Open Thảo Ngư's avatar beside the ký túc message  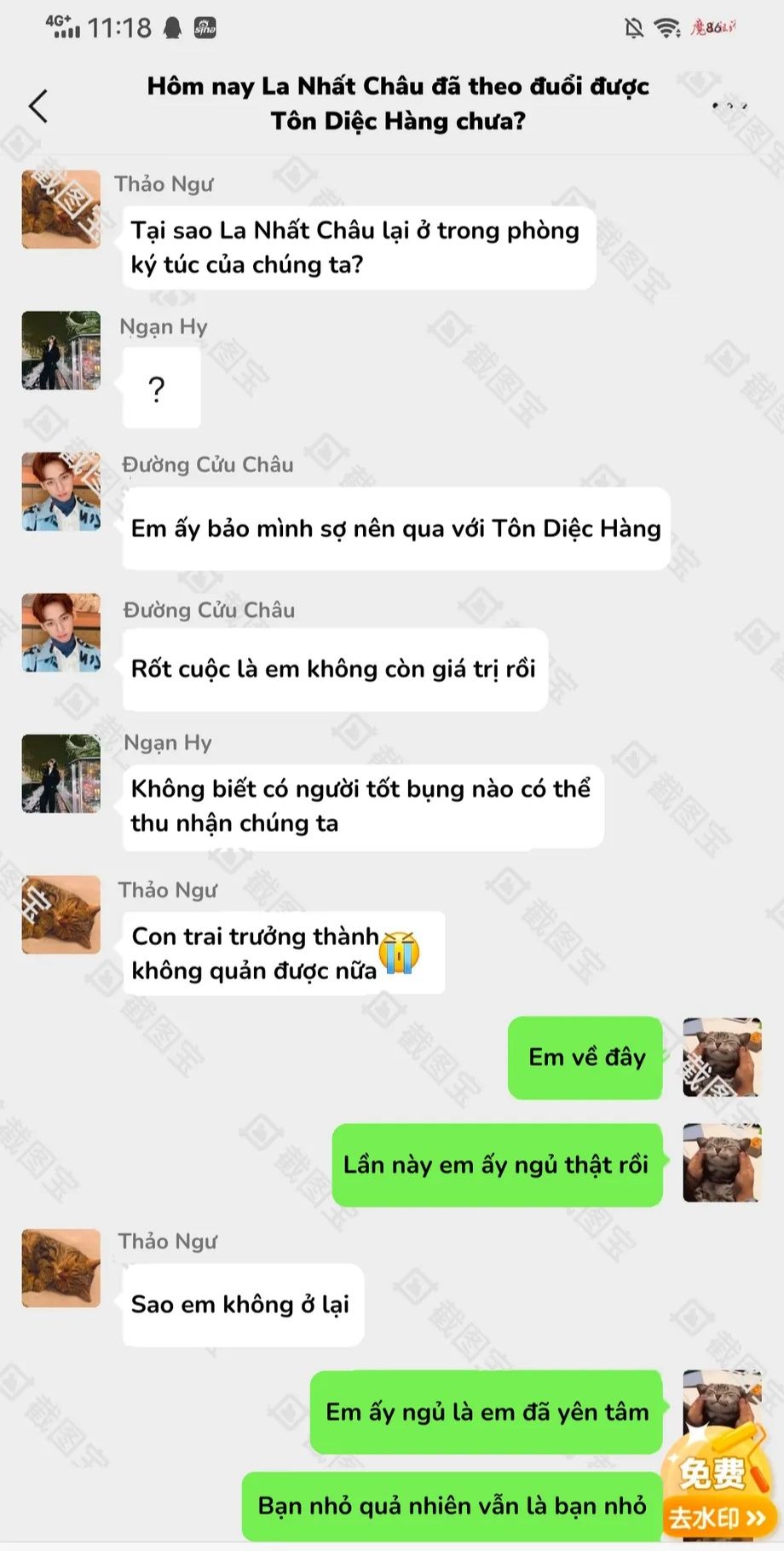pos(61,209)
